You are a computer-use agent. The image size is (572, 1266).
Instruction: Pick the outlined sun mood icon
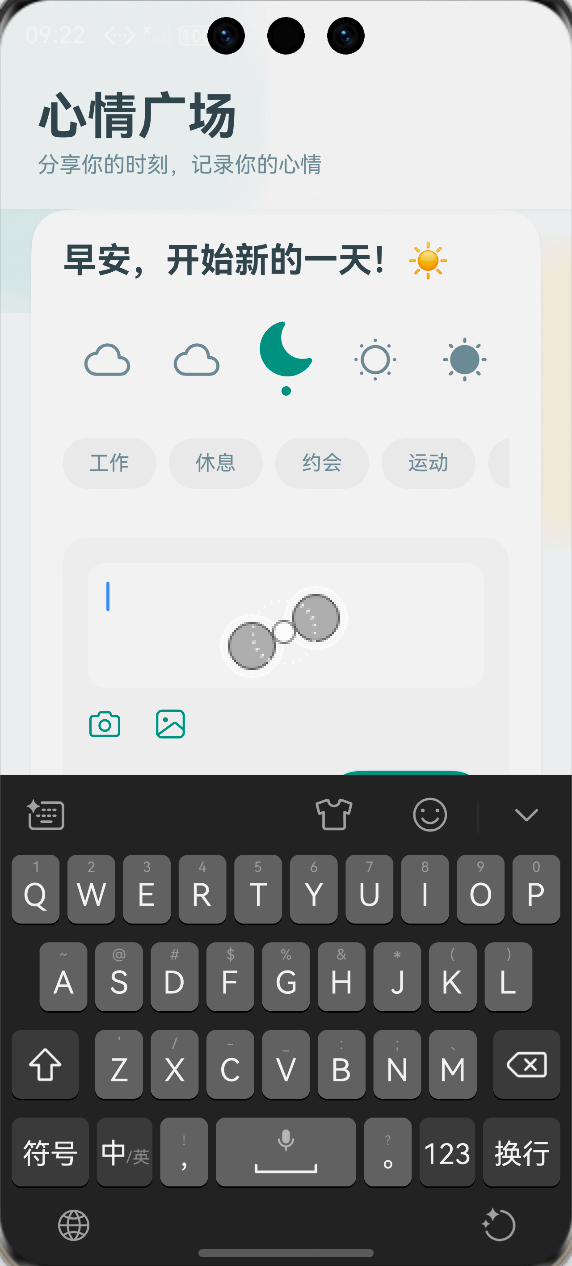point(375,359)
